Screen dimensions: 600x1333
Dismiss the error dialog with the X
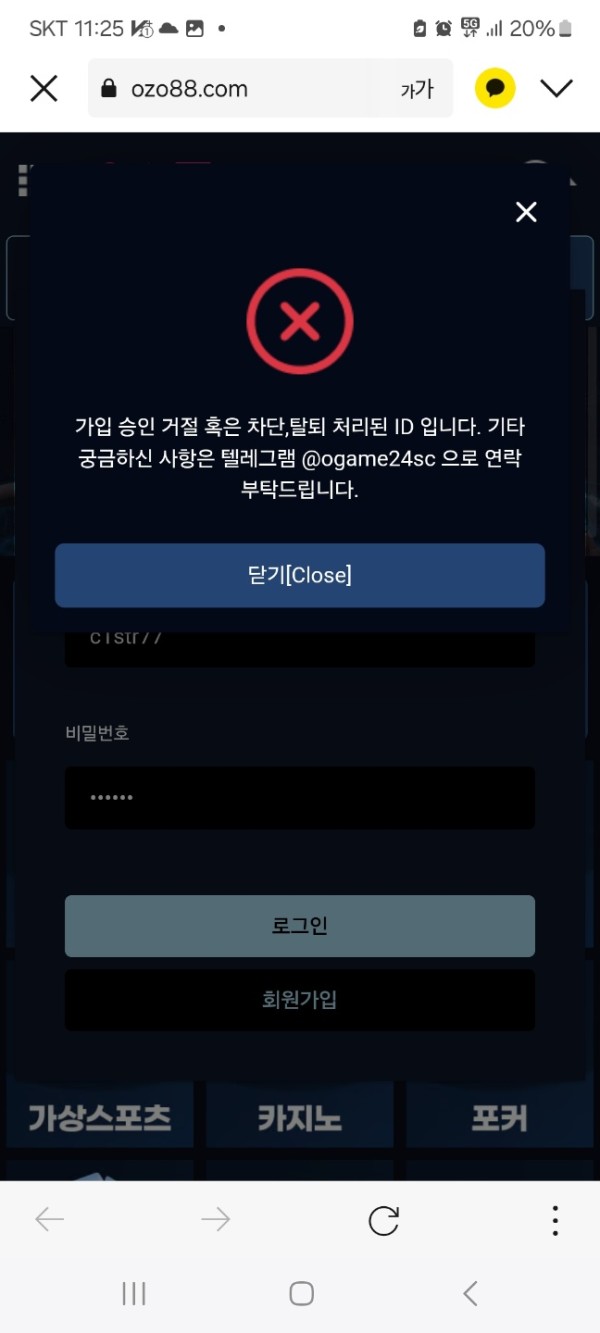pyautogui.click(x=526, y=211)
